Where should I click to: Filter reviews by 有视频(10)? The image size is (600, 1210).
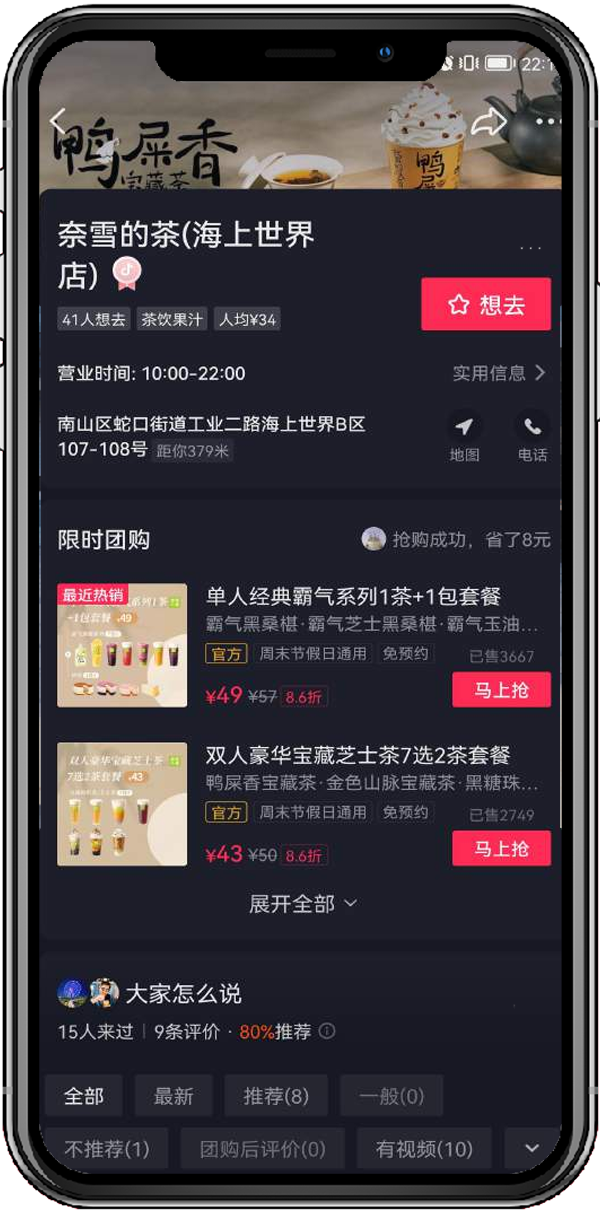point(424,1149)
